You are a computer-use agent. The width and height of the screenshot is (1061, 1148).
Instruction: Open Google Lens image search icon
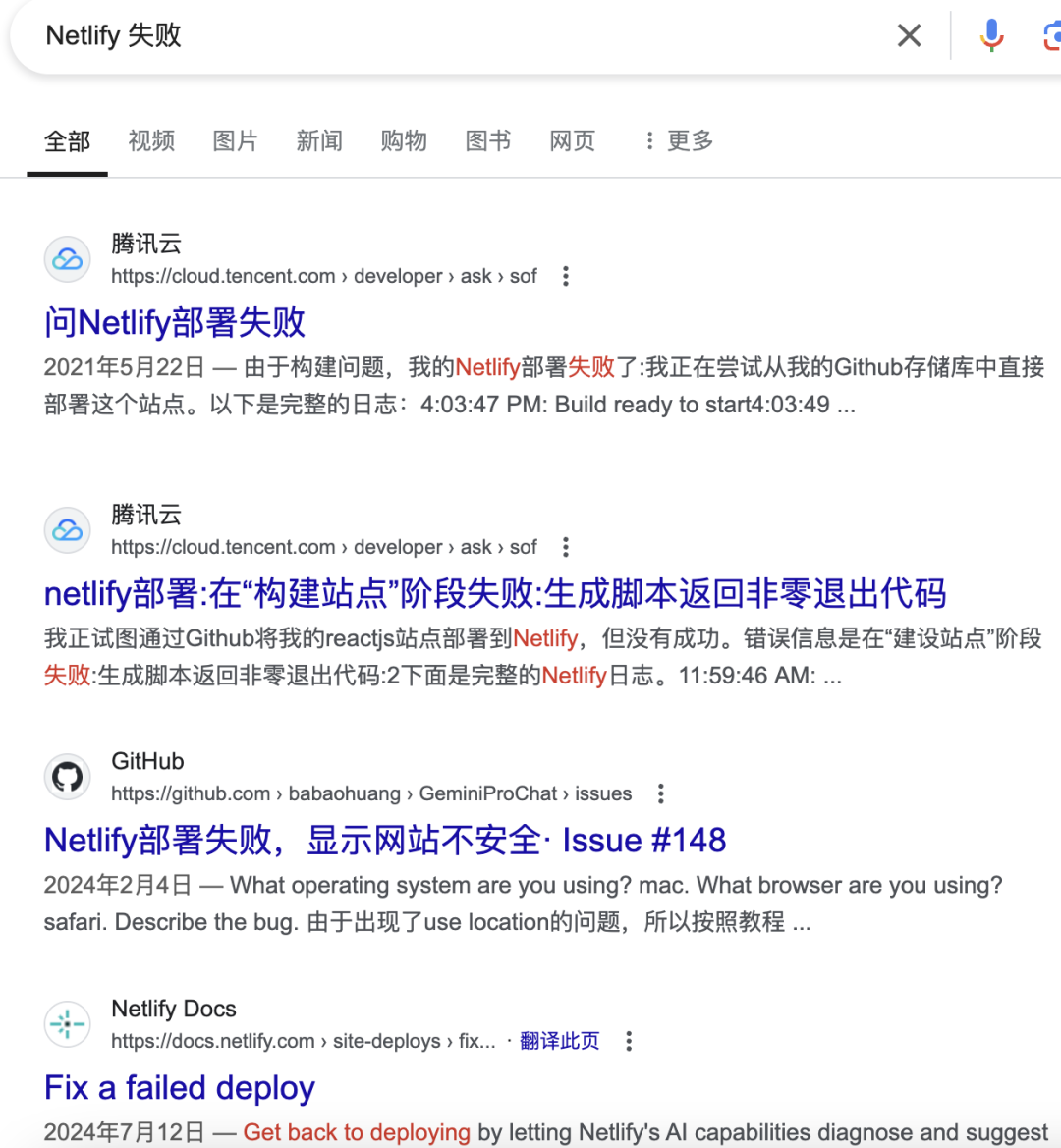click(1051, 35)
